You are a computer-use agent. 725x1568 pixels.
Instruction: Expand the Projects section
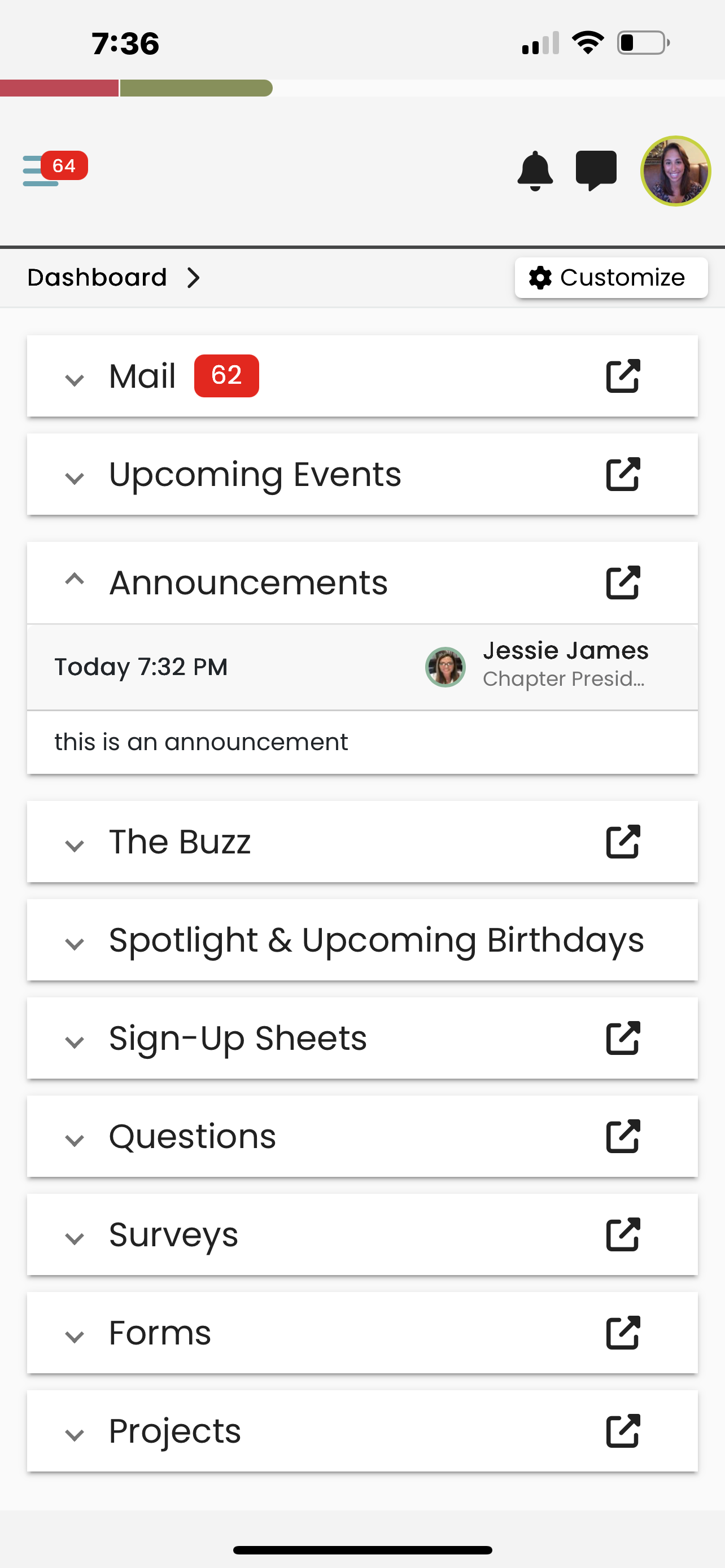pyautogui.click(x=75, y=1435)
